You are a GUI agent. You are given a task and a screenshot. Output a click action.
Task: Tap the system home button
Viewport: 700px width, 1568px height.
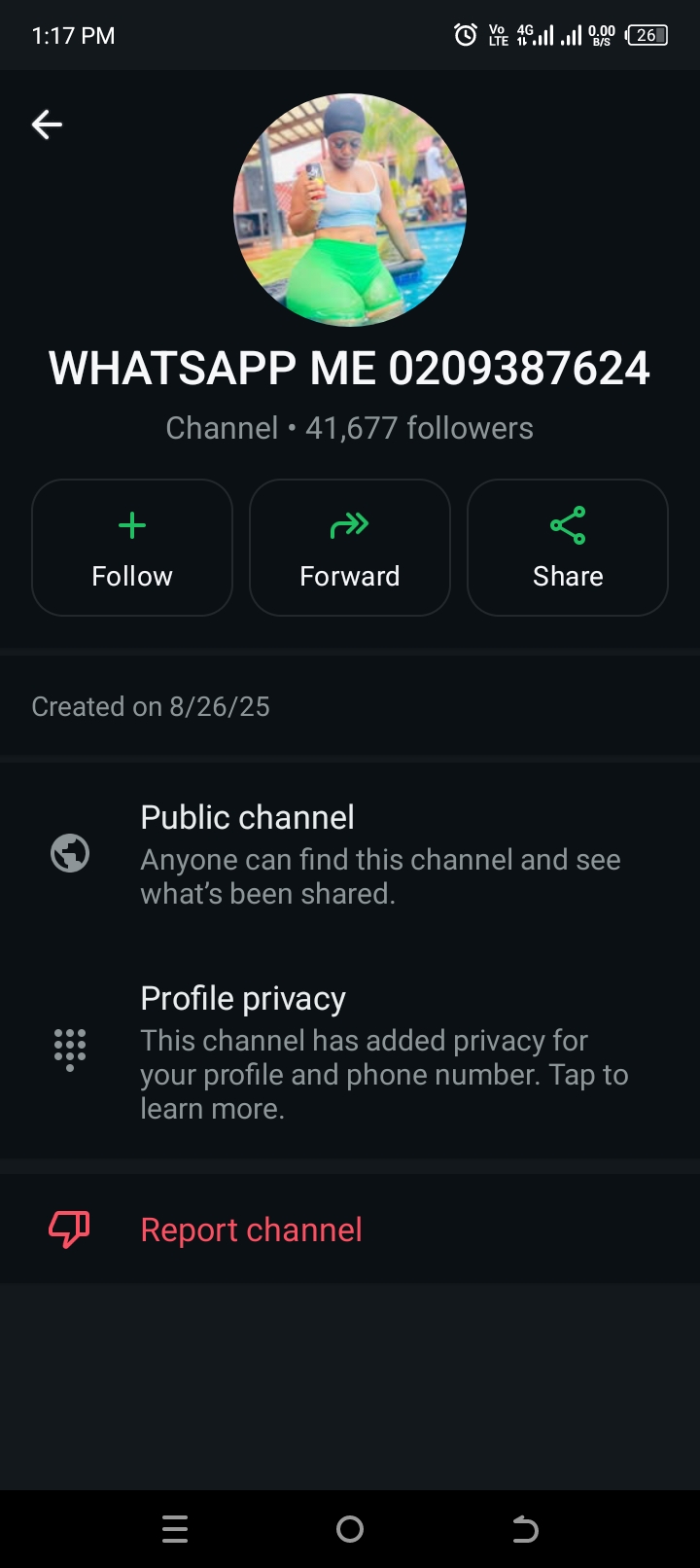[x=350, y=1529]
